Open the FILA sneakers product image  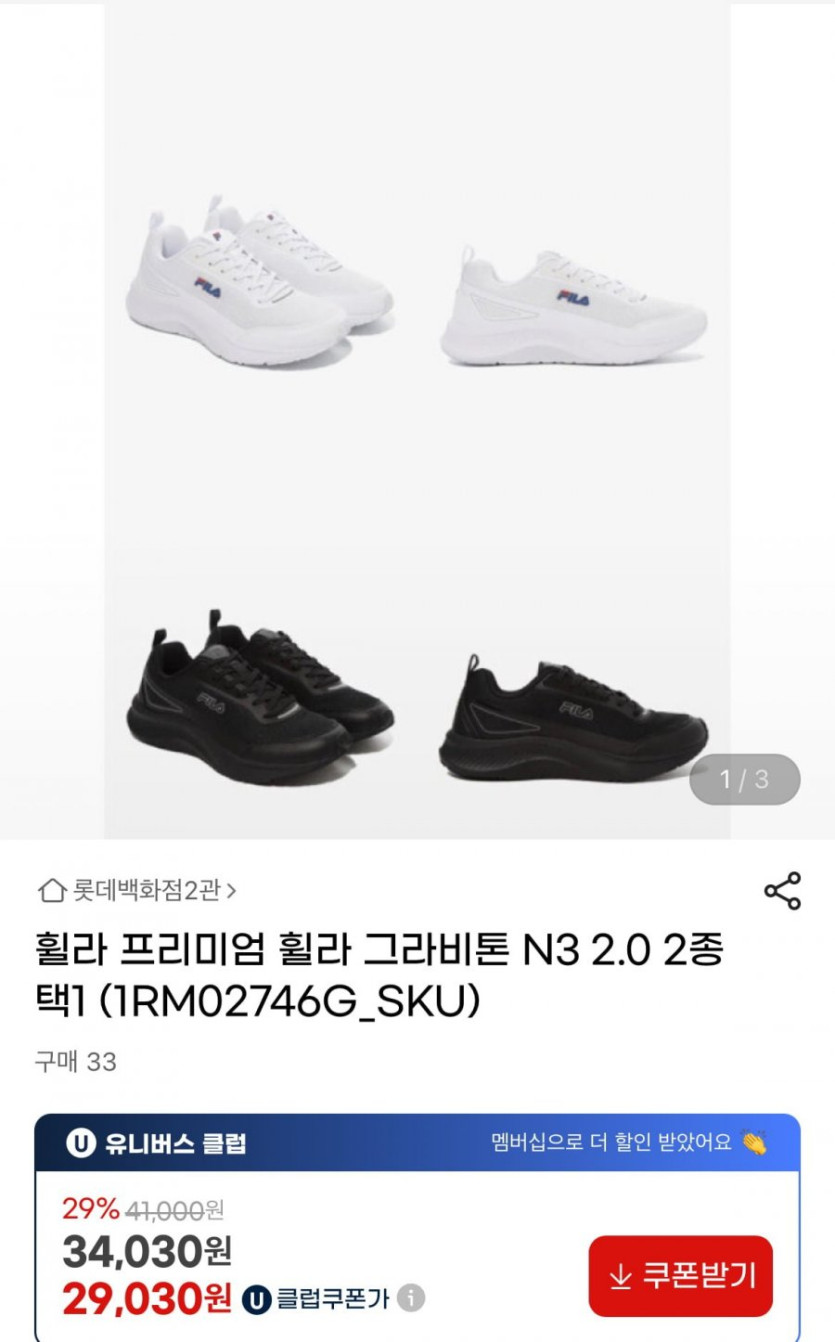point(417,420)
